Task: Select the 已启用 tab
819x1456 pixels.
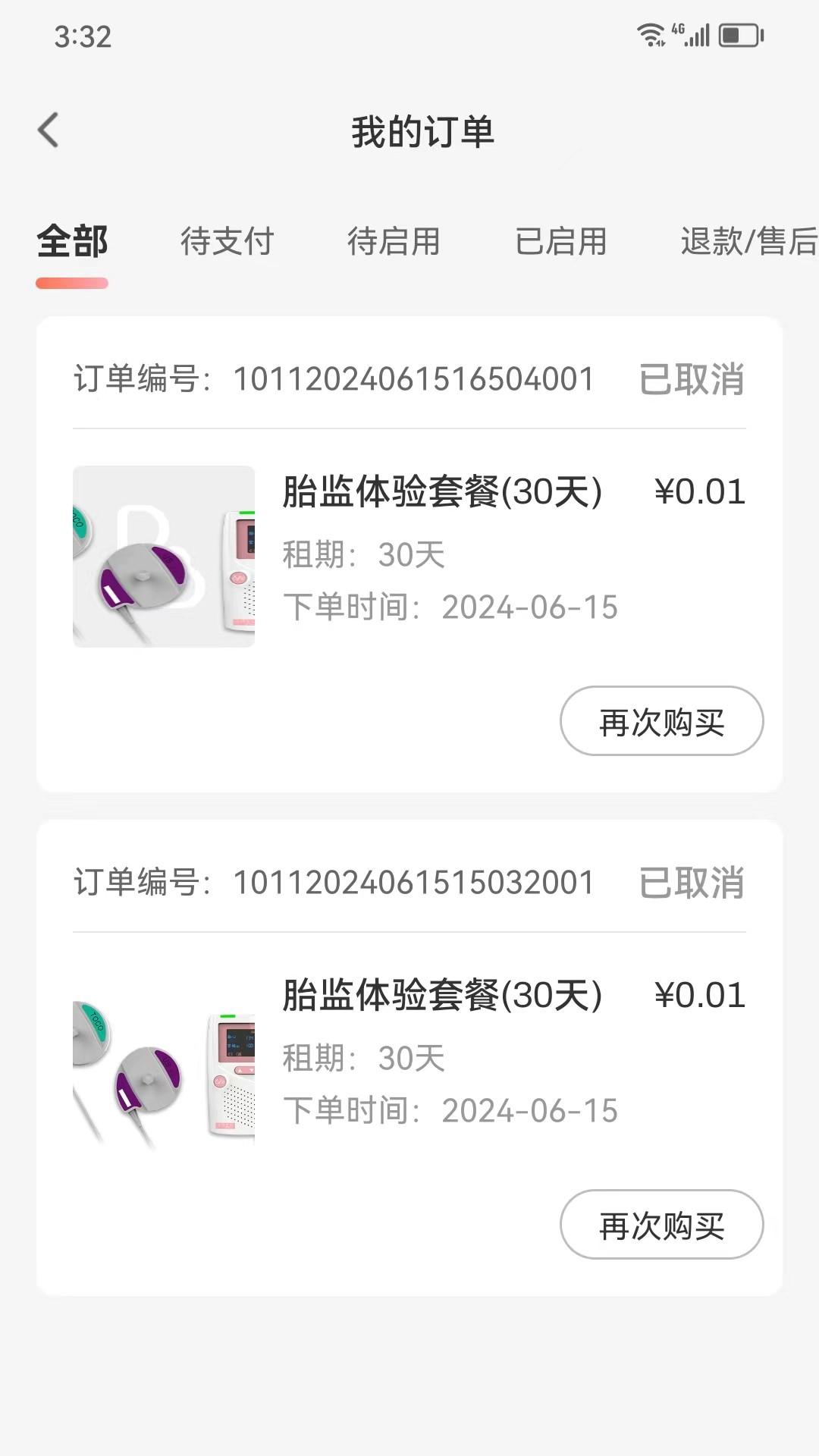Action: pos(562,243)
